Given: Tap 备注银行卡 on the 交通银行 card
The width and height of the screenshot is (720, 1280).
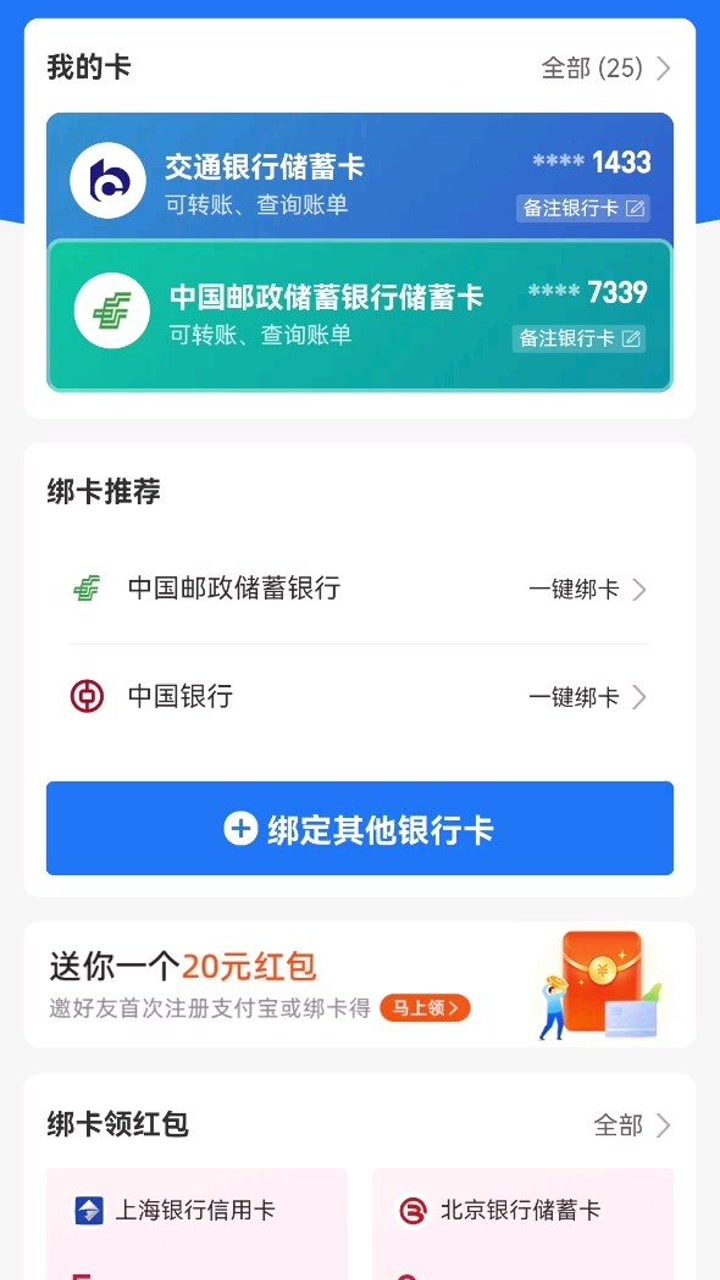Looking at the screenshot, I should tap(584, 208).
